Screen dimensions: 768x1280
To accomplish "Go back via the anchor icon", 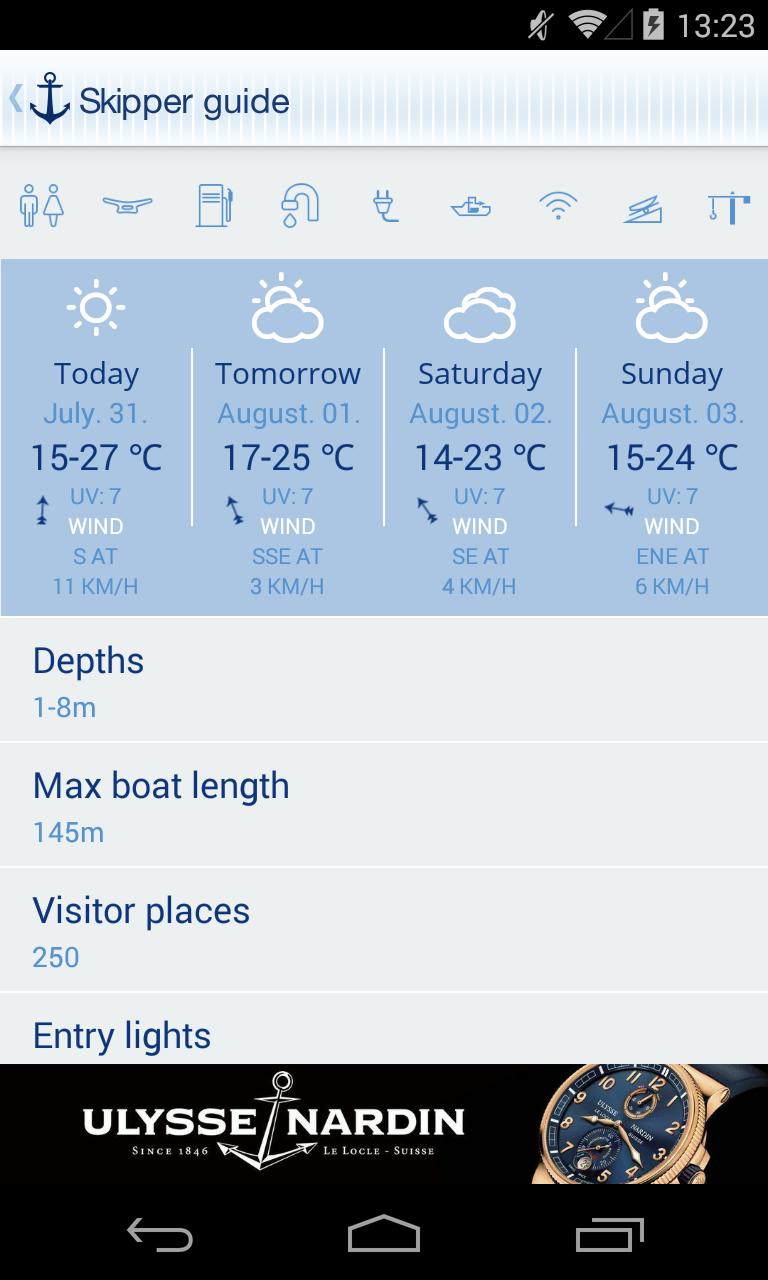I will [48, 99].
